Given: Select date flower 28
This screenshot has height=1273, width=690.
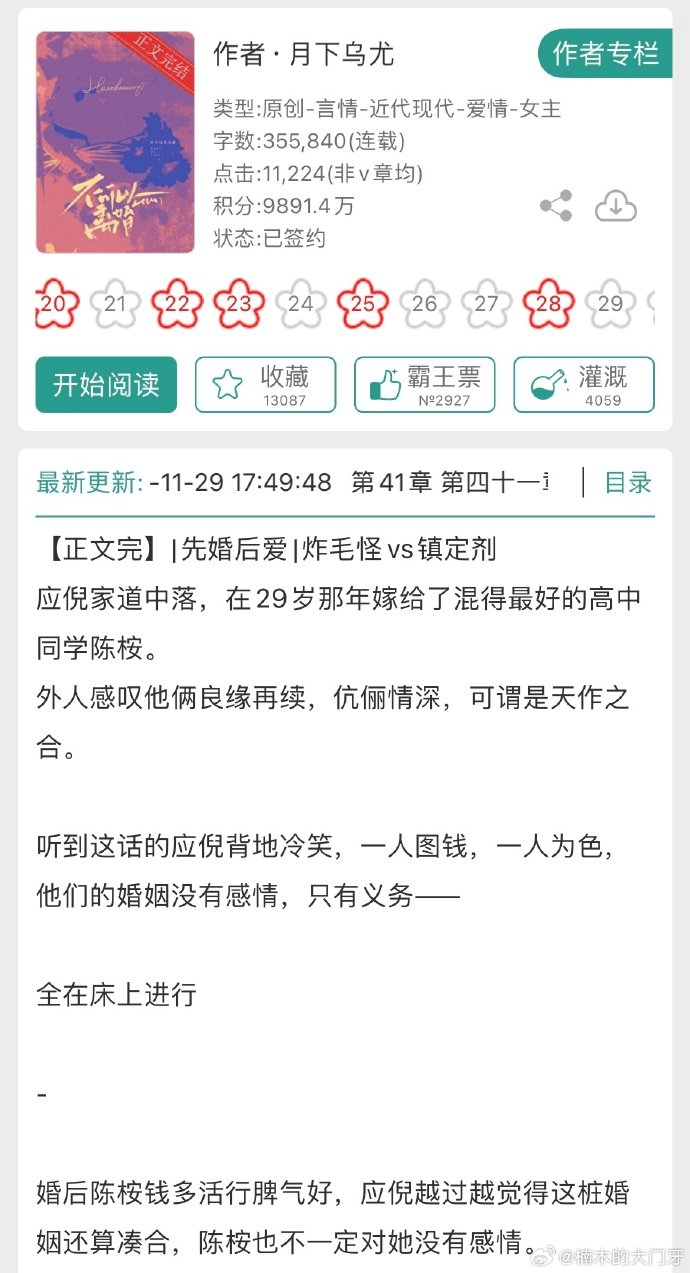Looking at the screenshot, I should [x=549, y=304].
